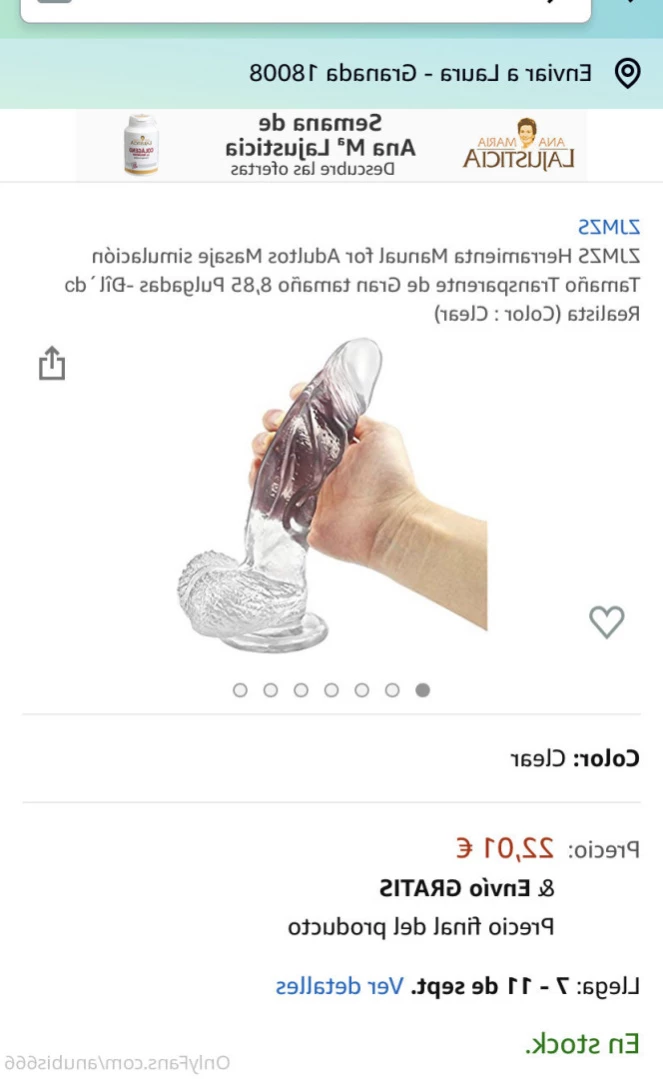Share this product
This screenshot has height=1079, width=663.
click(52, 363)
